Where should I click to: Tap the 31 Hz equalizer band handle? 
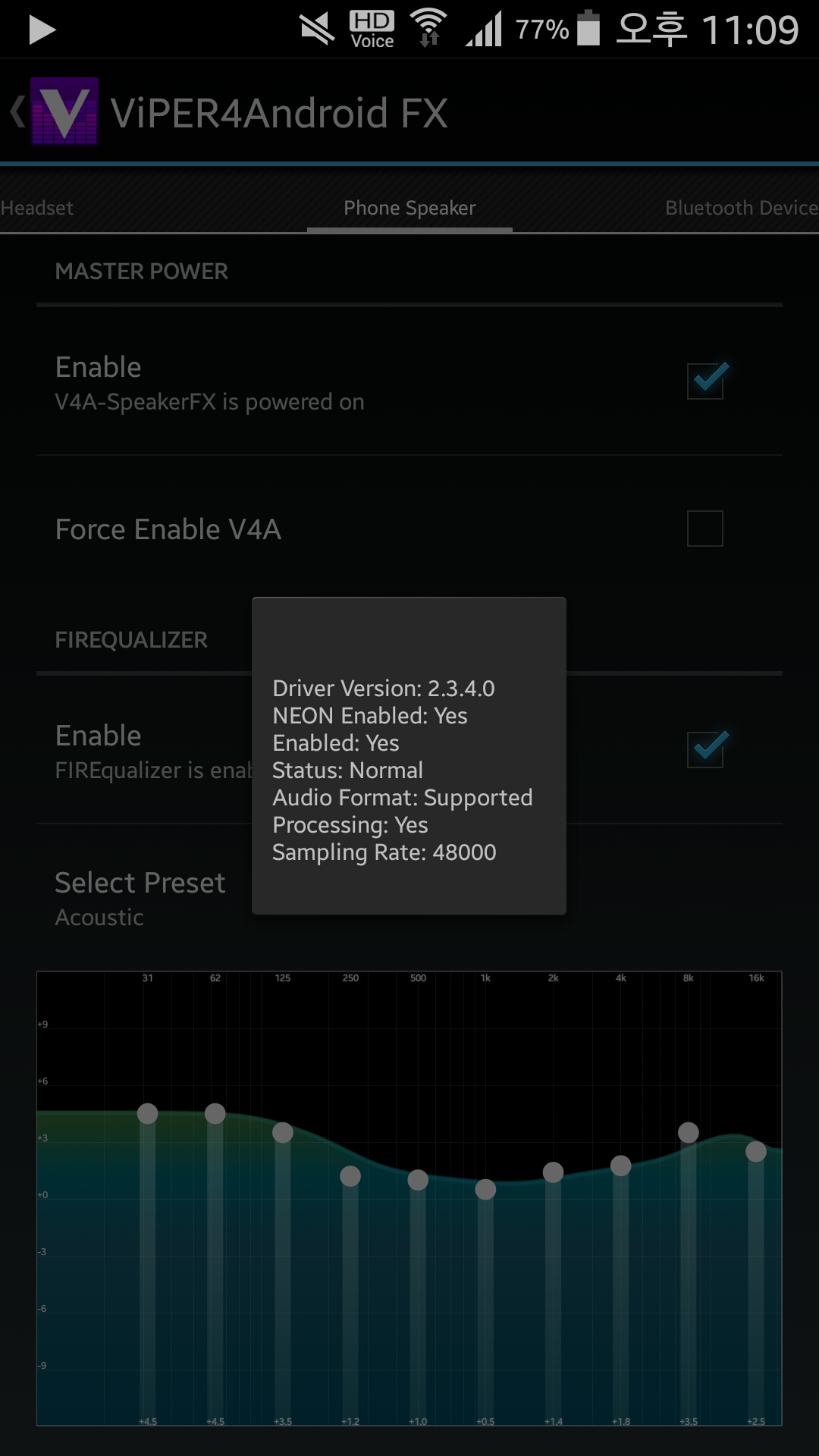pyautogui.click(x=148, y=1113)
